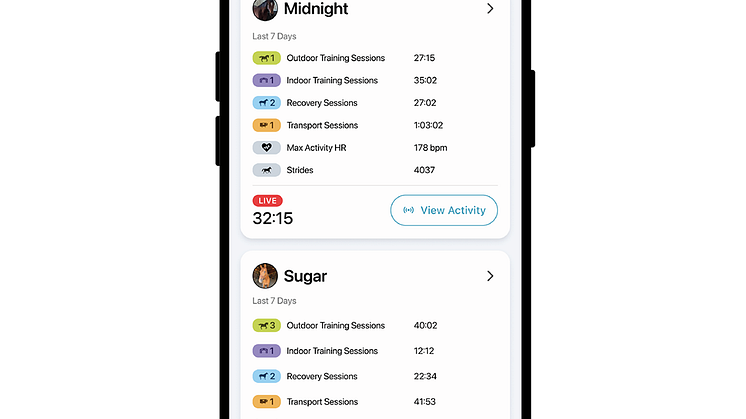Open Sugar's details chevron
The image size is (746, 419).
pos(490,276)
